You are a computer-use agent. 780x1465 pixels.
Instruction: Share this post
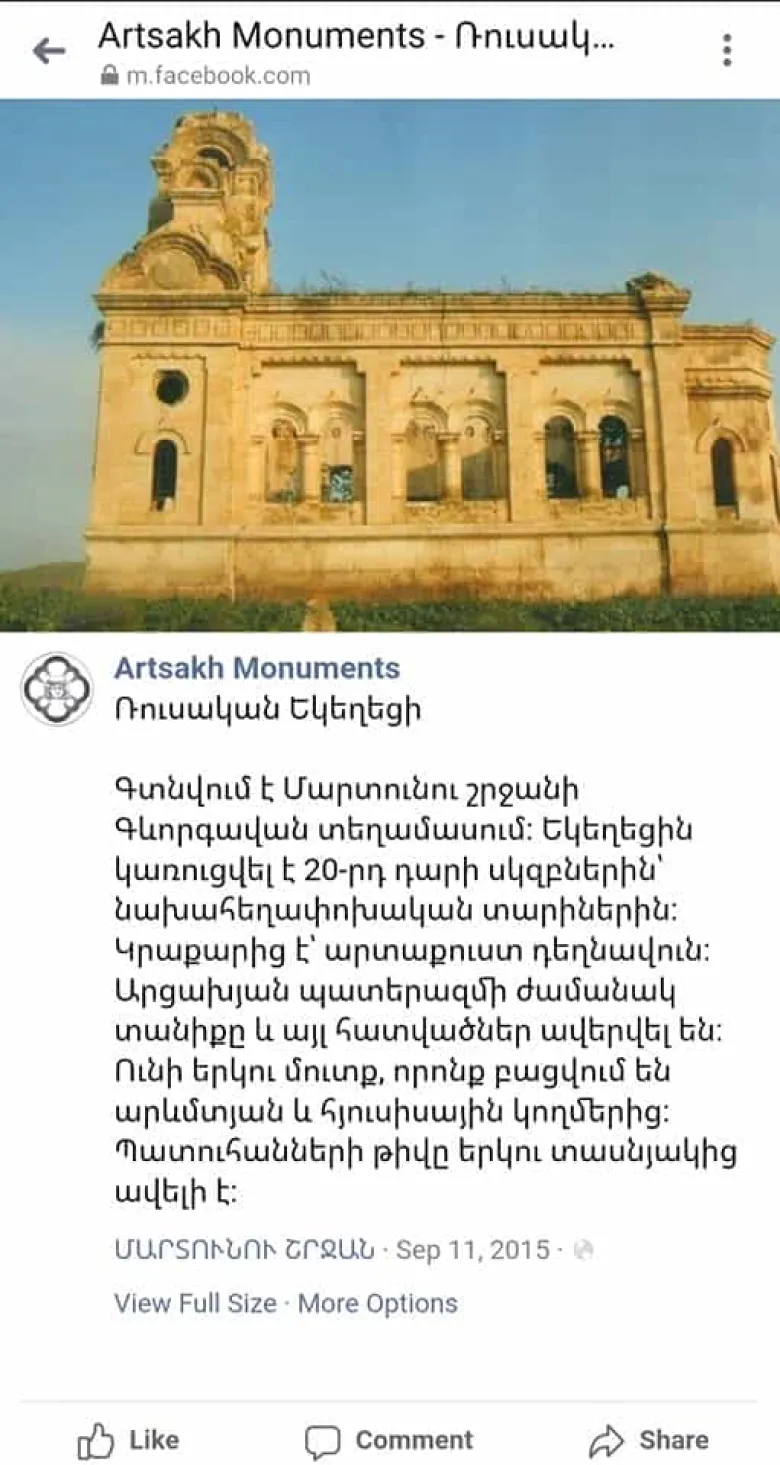(649, 1440)
